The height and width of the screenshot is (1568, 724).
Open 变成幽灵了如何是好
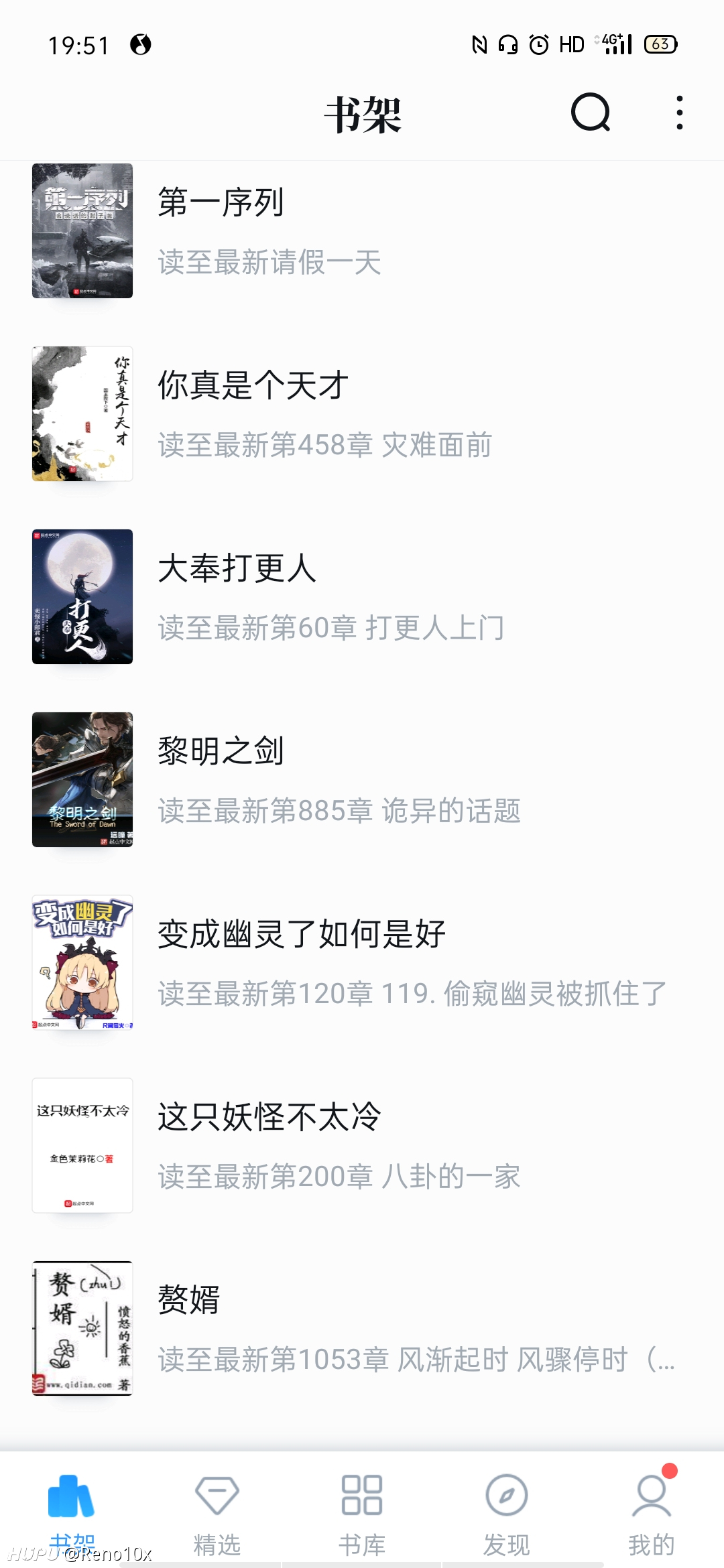[x=302, y=934]
